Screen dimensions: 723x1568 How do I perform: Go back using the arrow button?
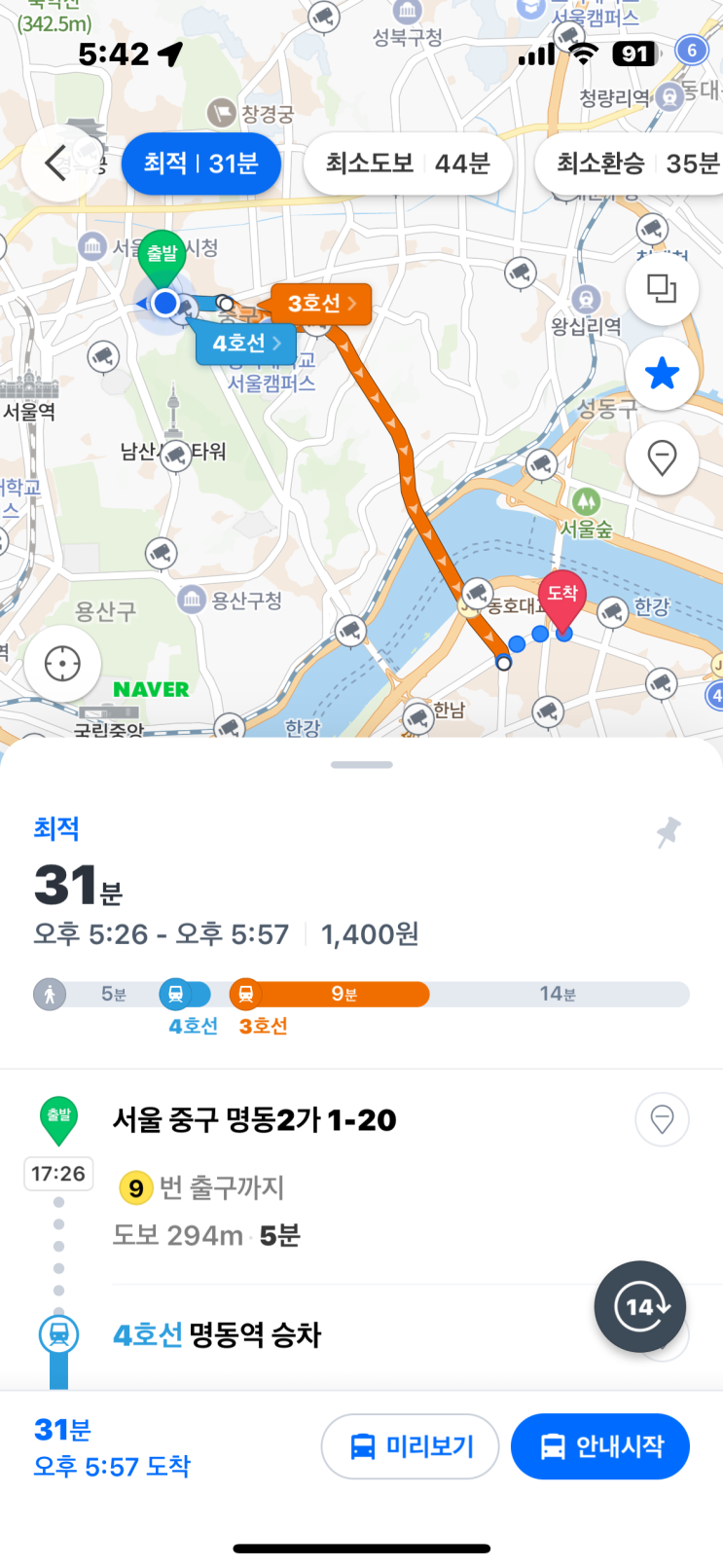(x=60, y=164)
